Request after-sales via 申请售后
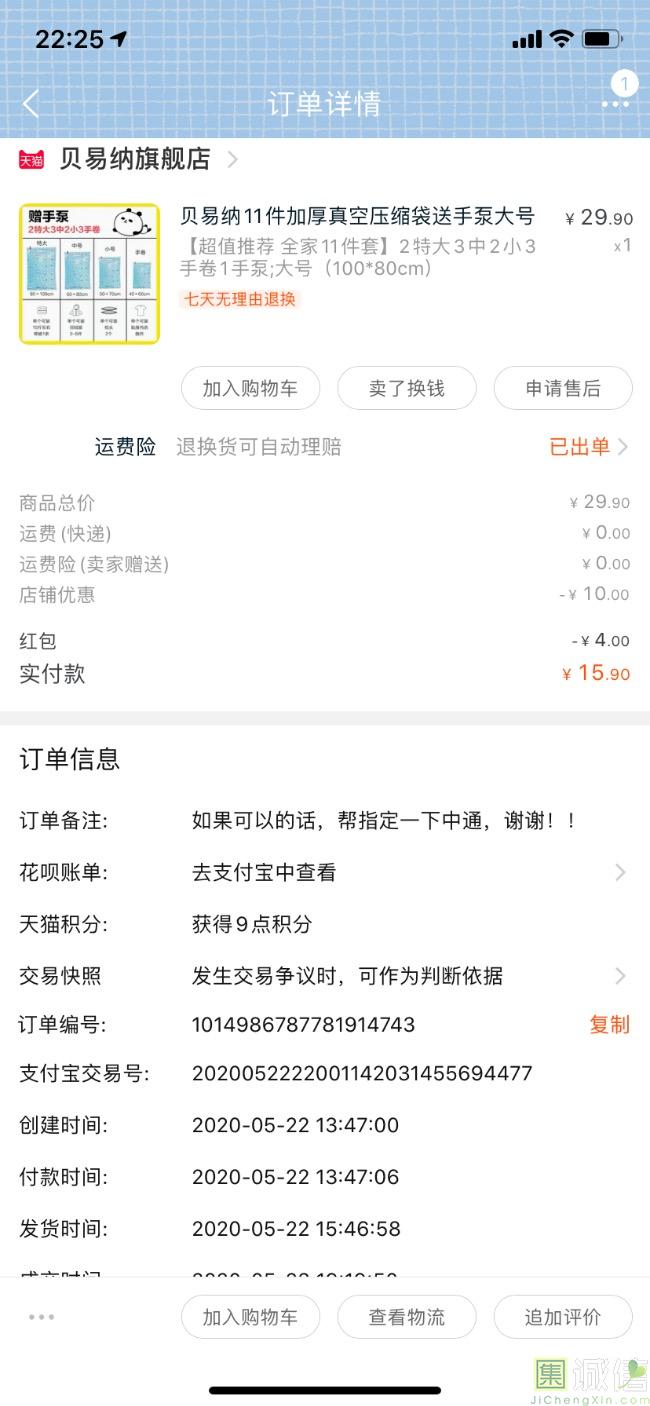The width and height of the screenshot is (650, 1406). pyautogui.click(x=563, y=388)
